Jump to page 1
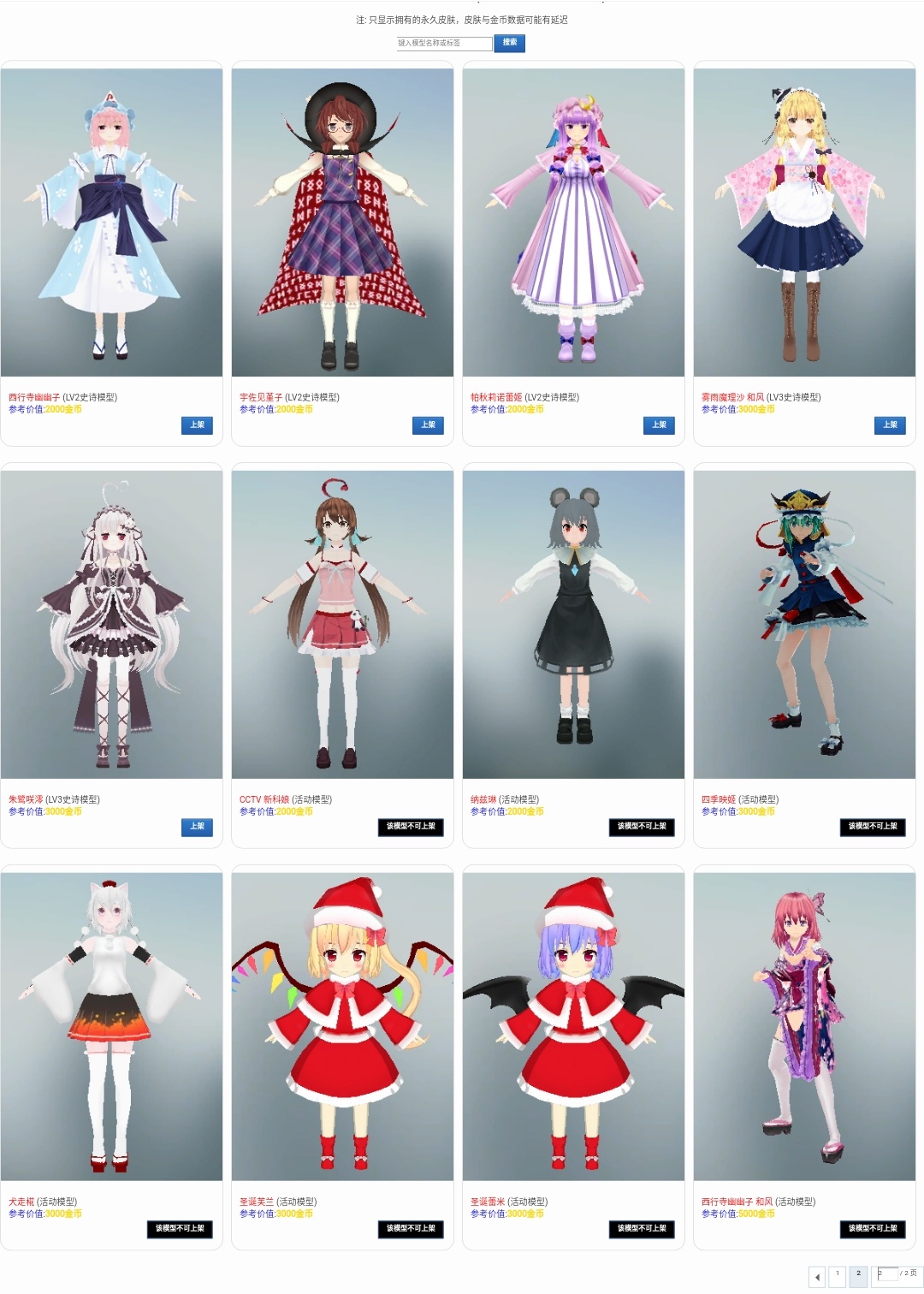 pos(838,1276)
